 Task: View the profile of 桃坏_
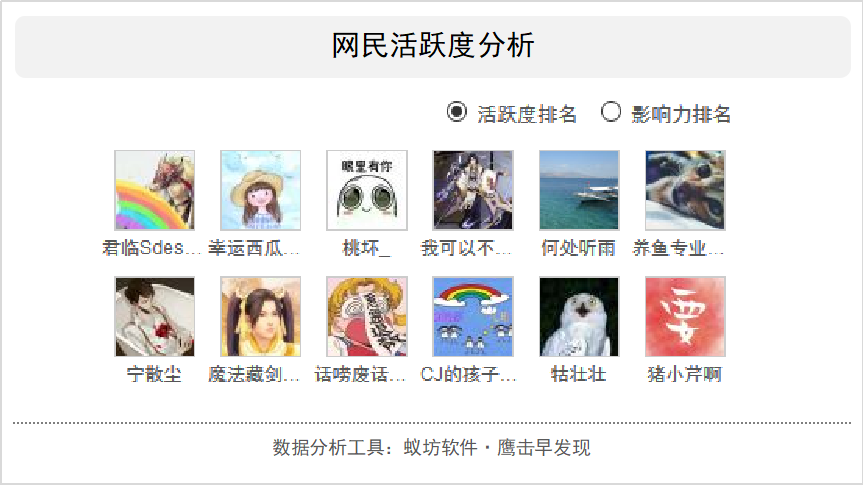click(366, 191)
